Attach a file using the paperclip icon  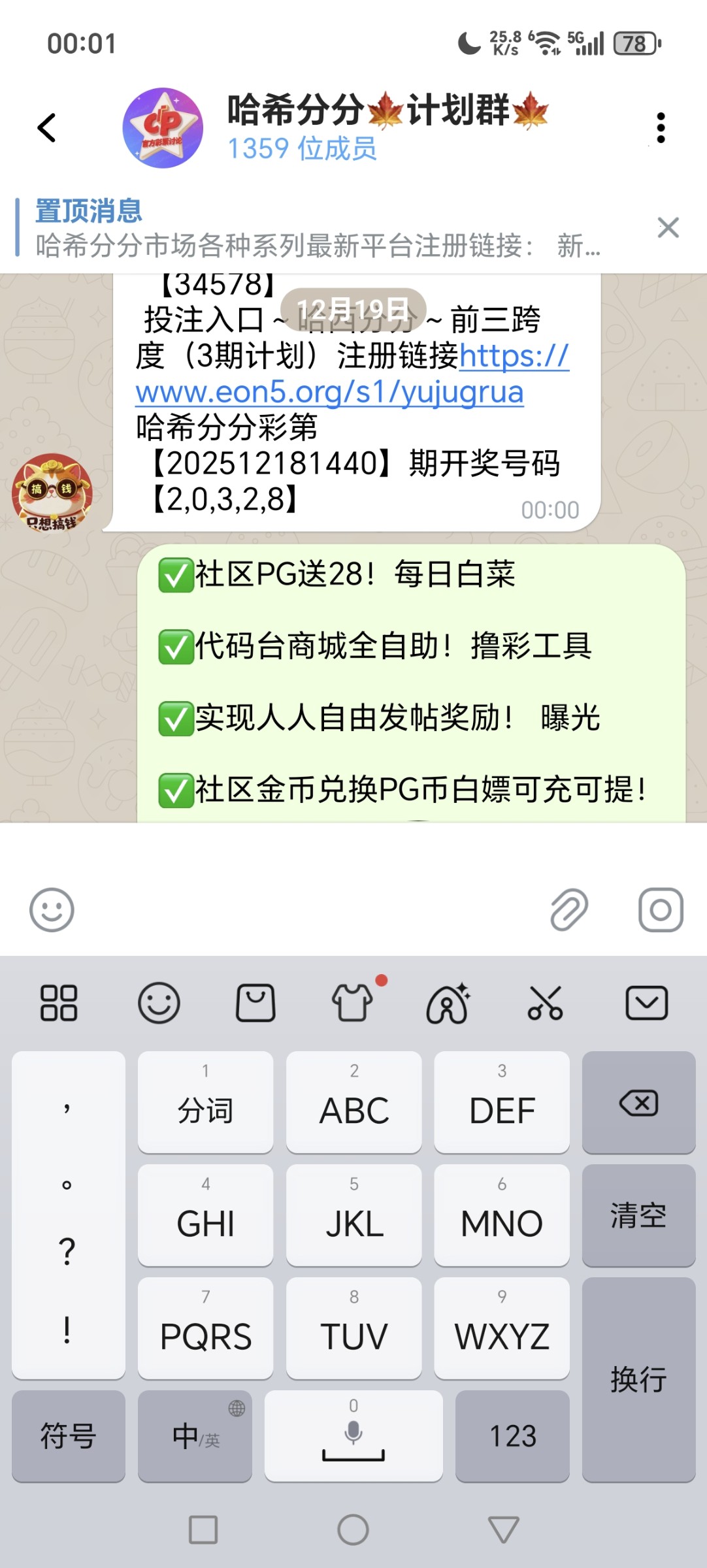coord(570,908)
